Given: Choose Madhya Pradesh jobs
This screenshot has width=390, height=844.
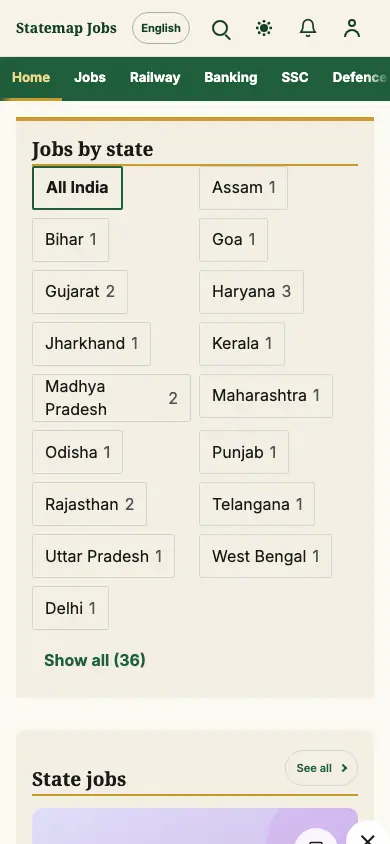Looking at the screenshot, I should click(x=111, y=398).
